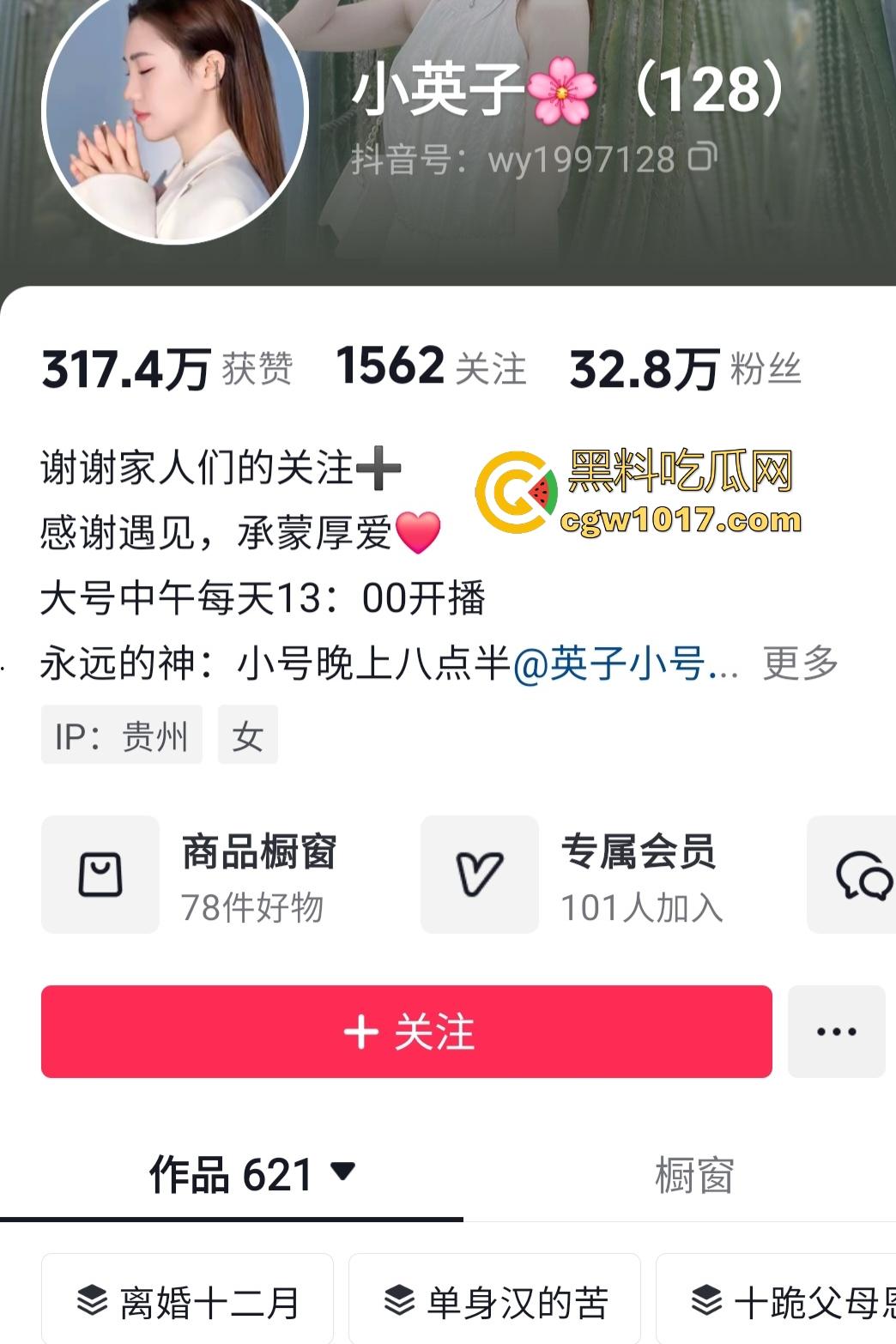This screenshot has height=1344, width=896.
Task: View the 32.8万 粉丝 followers list
Action: point(685,369)
